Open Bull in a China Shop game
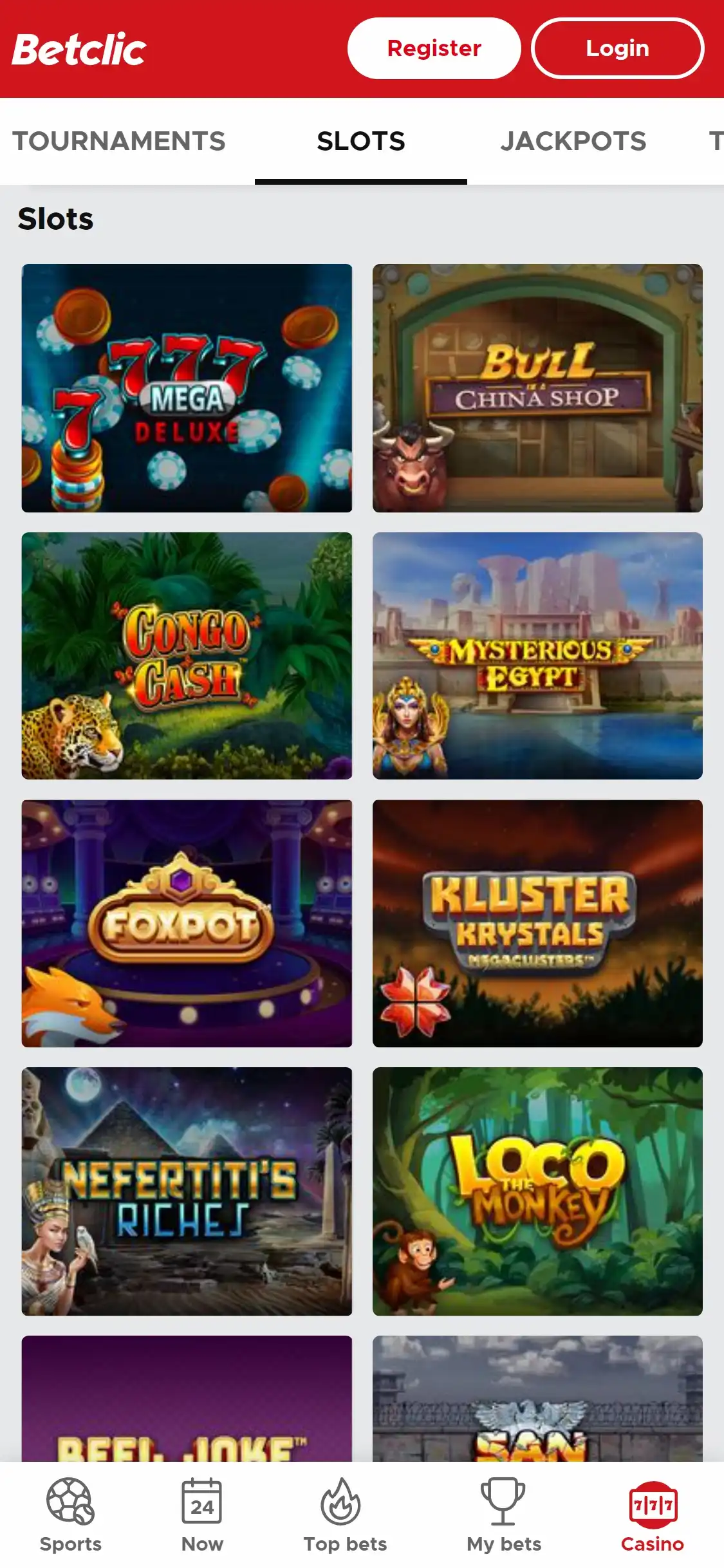The image size is (724, 1568). 537,388
